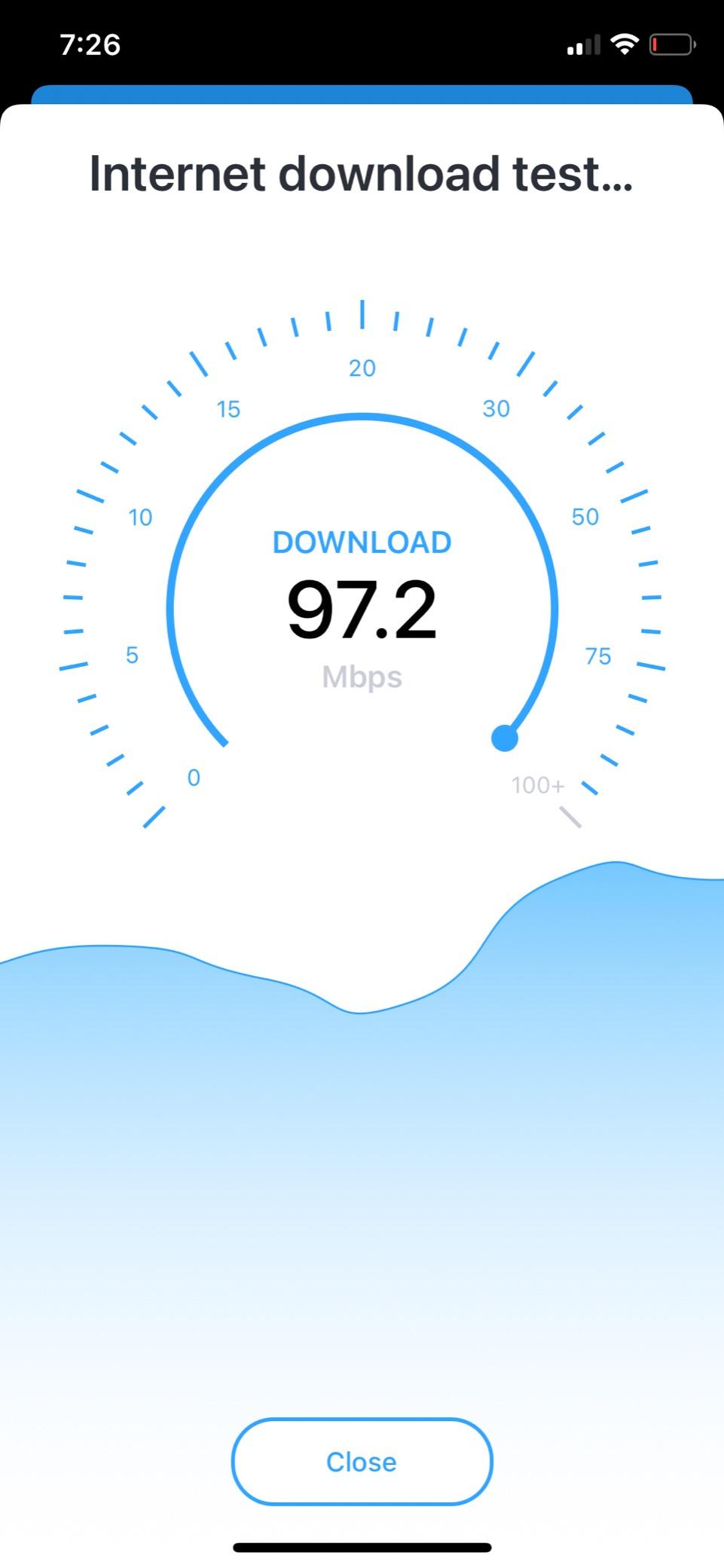
Task: Tap the gray tick beyond 100 Mbps
Action: click(x=571, y=815)
